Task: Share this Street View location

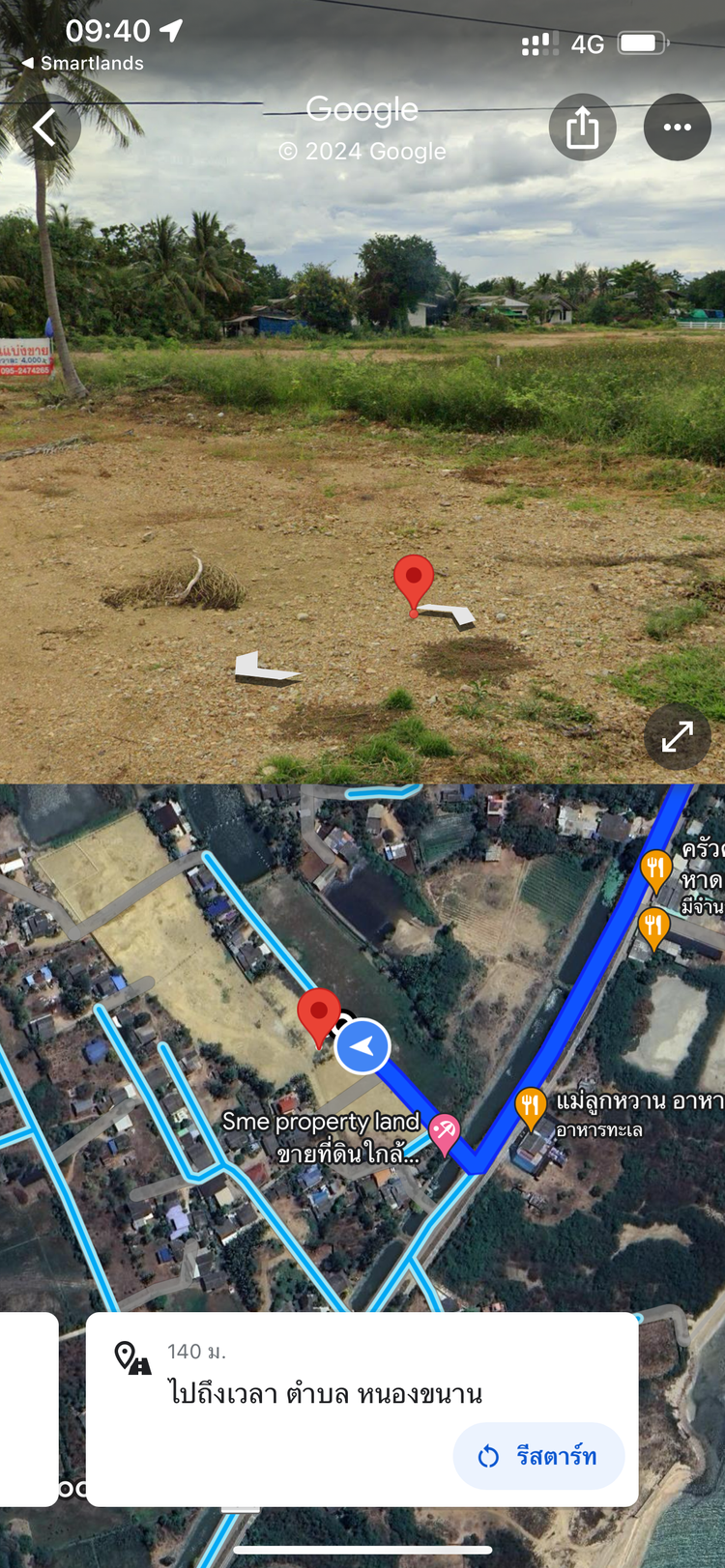Action: tap(582, 128)
